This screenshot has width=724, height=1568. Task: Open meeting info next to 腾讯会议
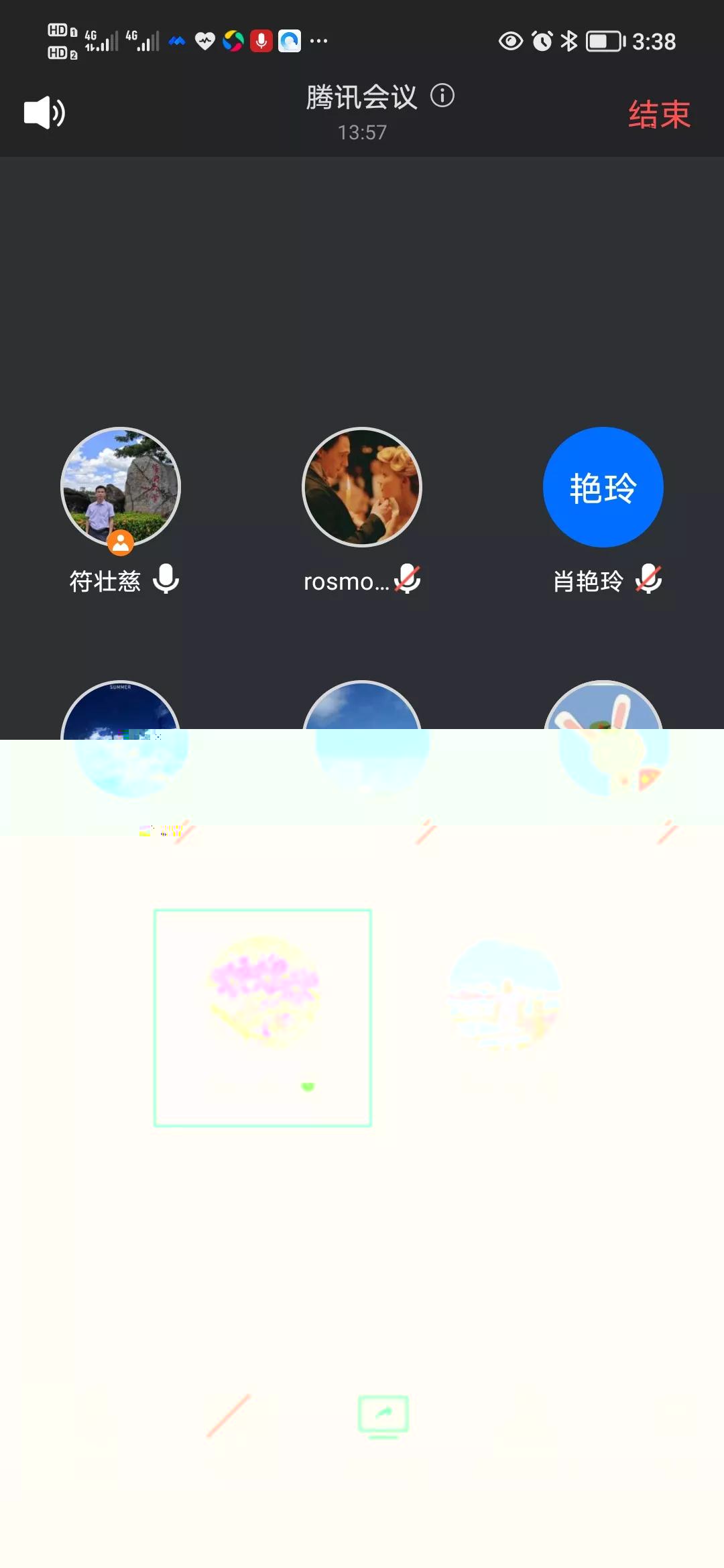coord(442,96)
